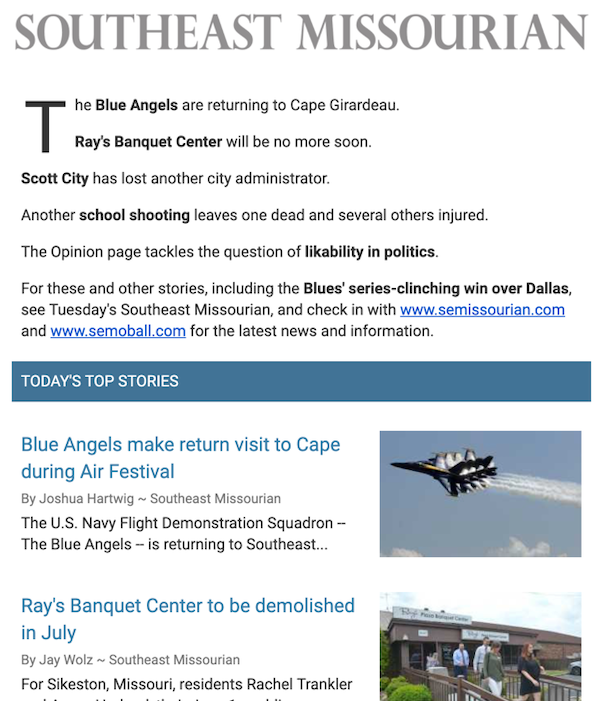Screen dimensions: 600x701
Task: Open the www.semissourian.com link
Action: (482, 310)
